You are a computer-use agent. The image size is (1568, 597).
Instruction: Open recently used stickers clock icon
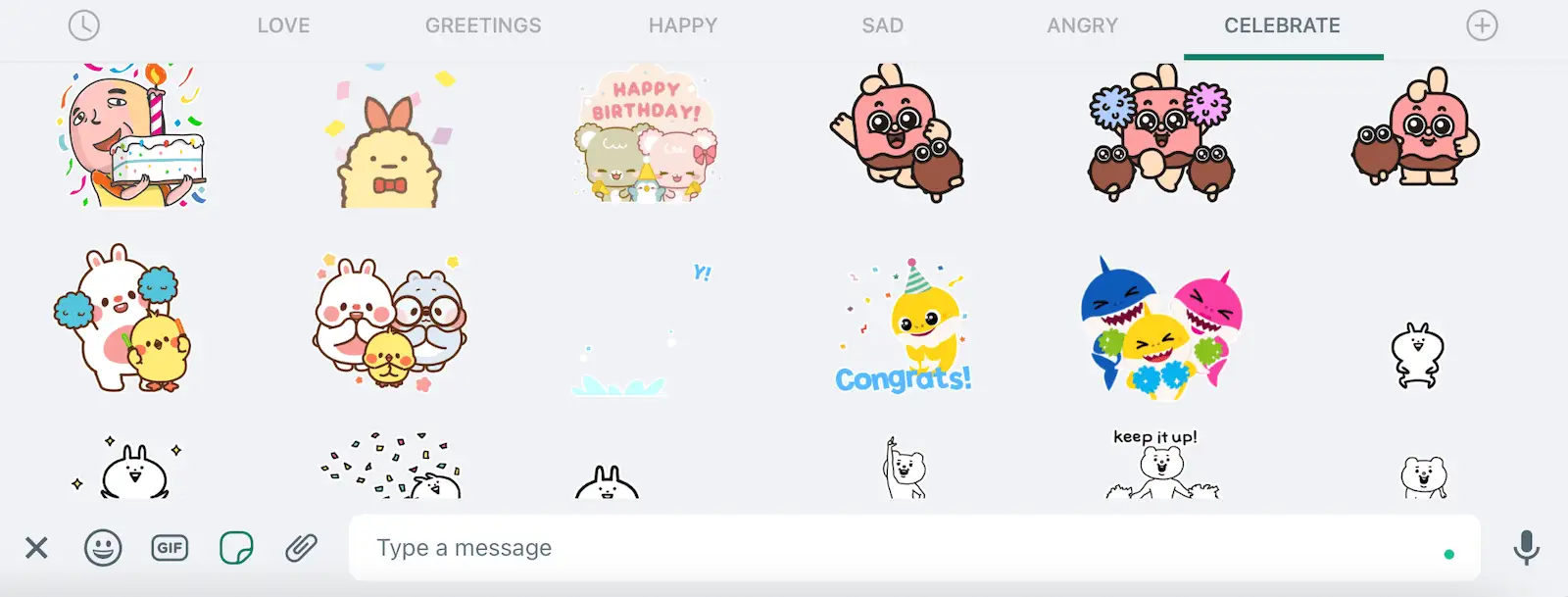pyautogui.click(x=84, y=25)
